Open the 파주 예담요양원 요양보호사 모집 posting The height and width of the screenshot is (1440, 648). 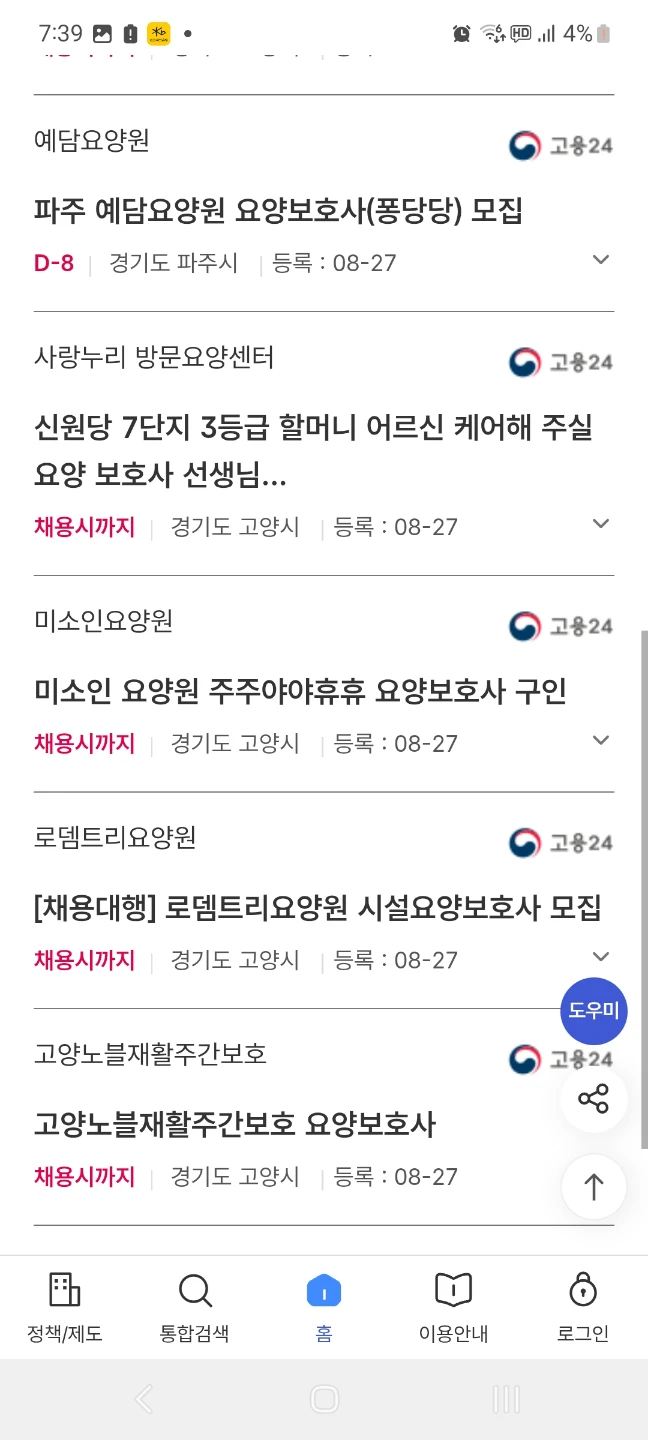coord(279,211)
